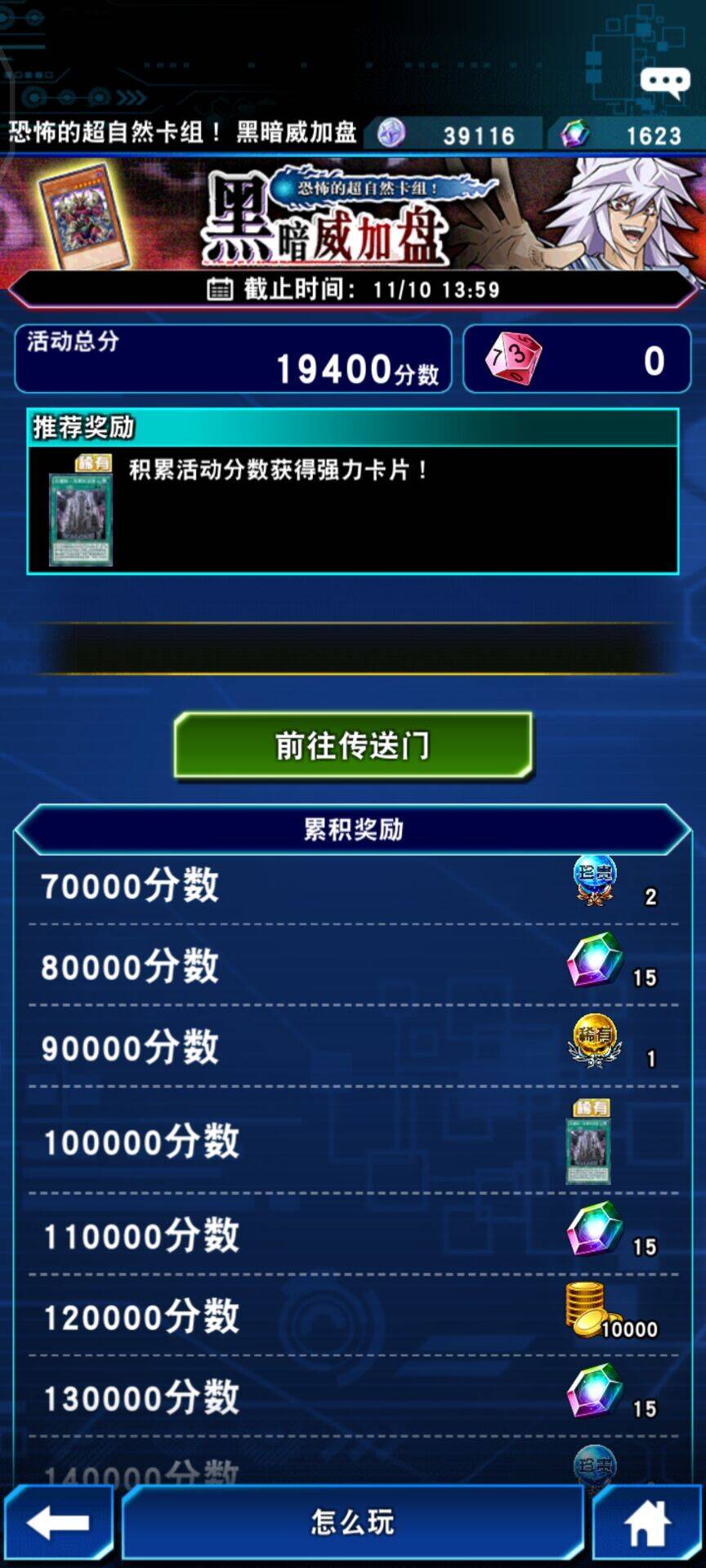
Task: Open the event card in the banner
Action: pyautogui.click(x=84, y=215)
